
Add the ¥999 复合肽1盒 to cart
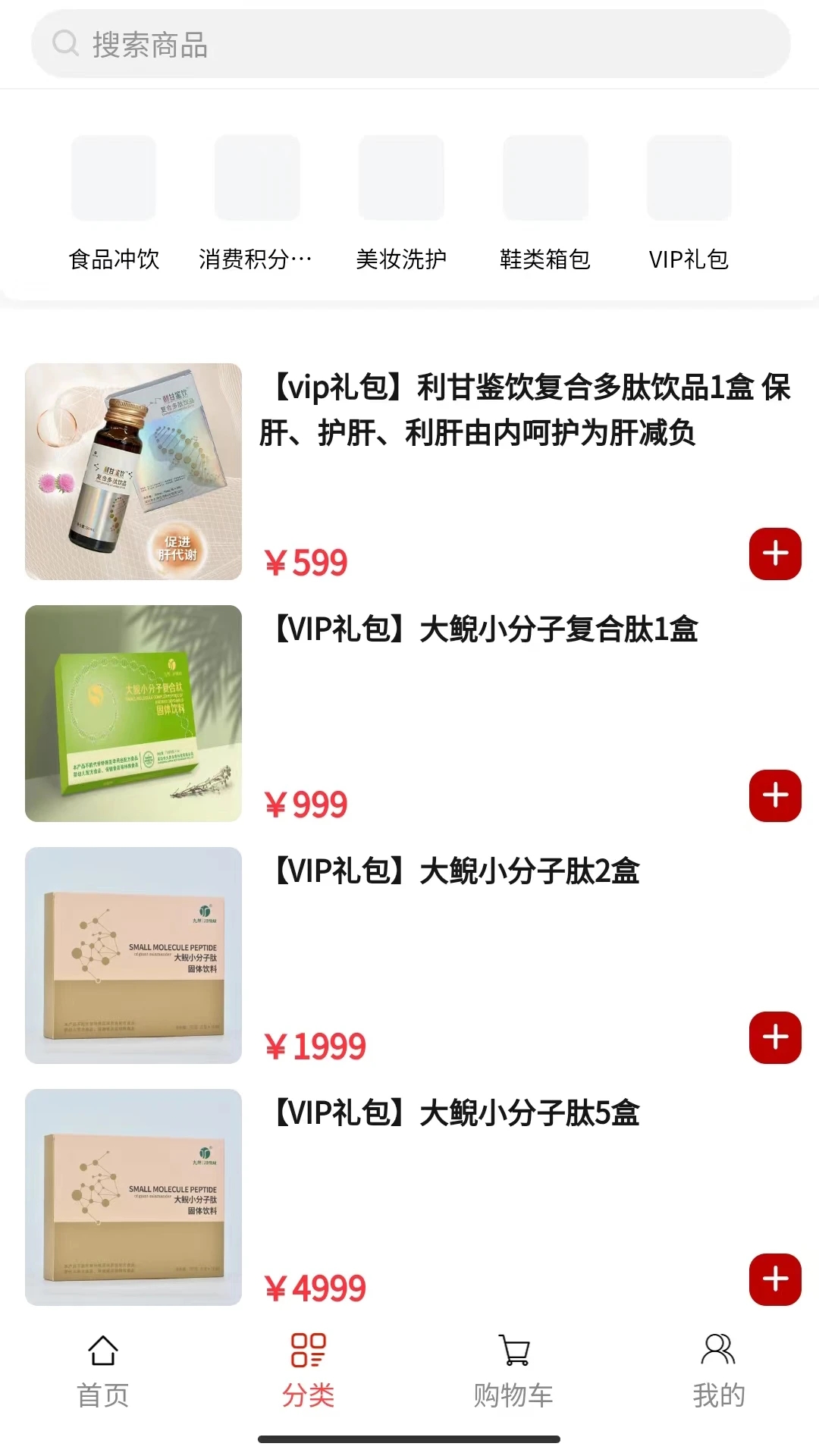click(774, 795)
